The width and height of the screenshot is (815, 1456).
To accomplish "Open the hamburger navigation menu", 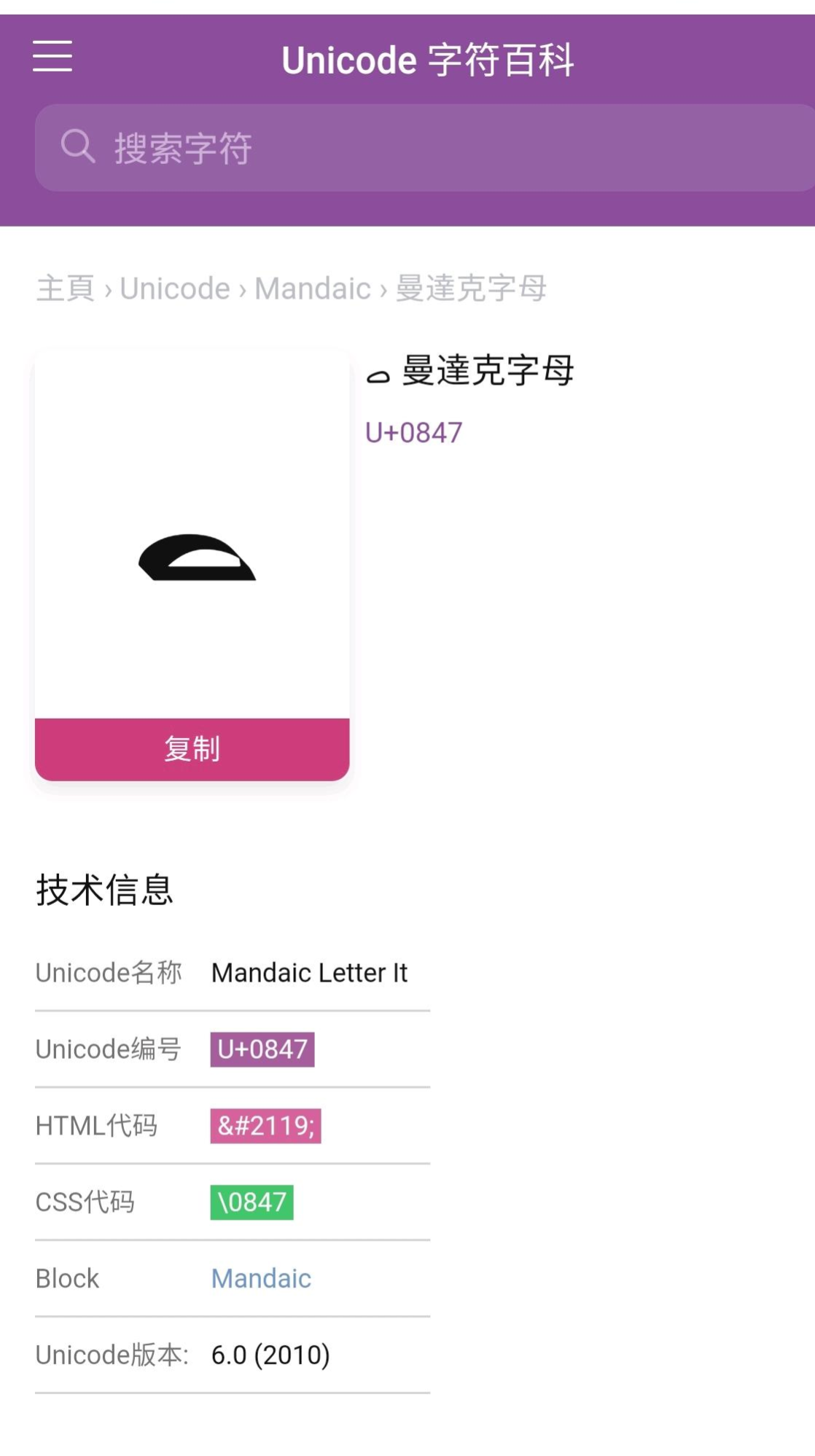I will click(x=52, y=57).
